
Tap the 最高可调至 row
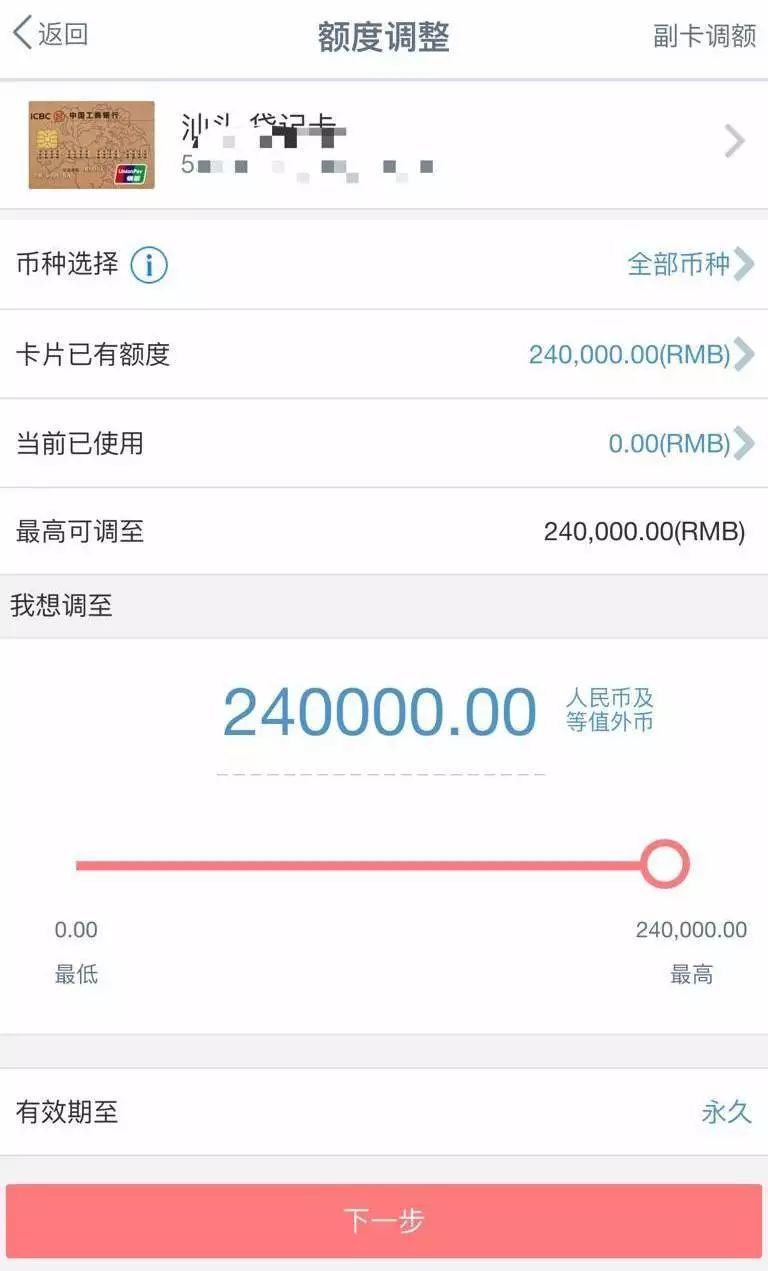click(x=384, y=532)
